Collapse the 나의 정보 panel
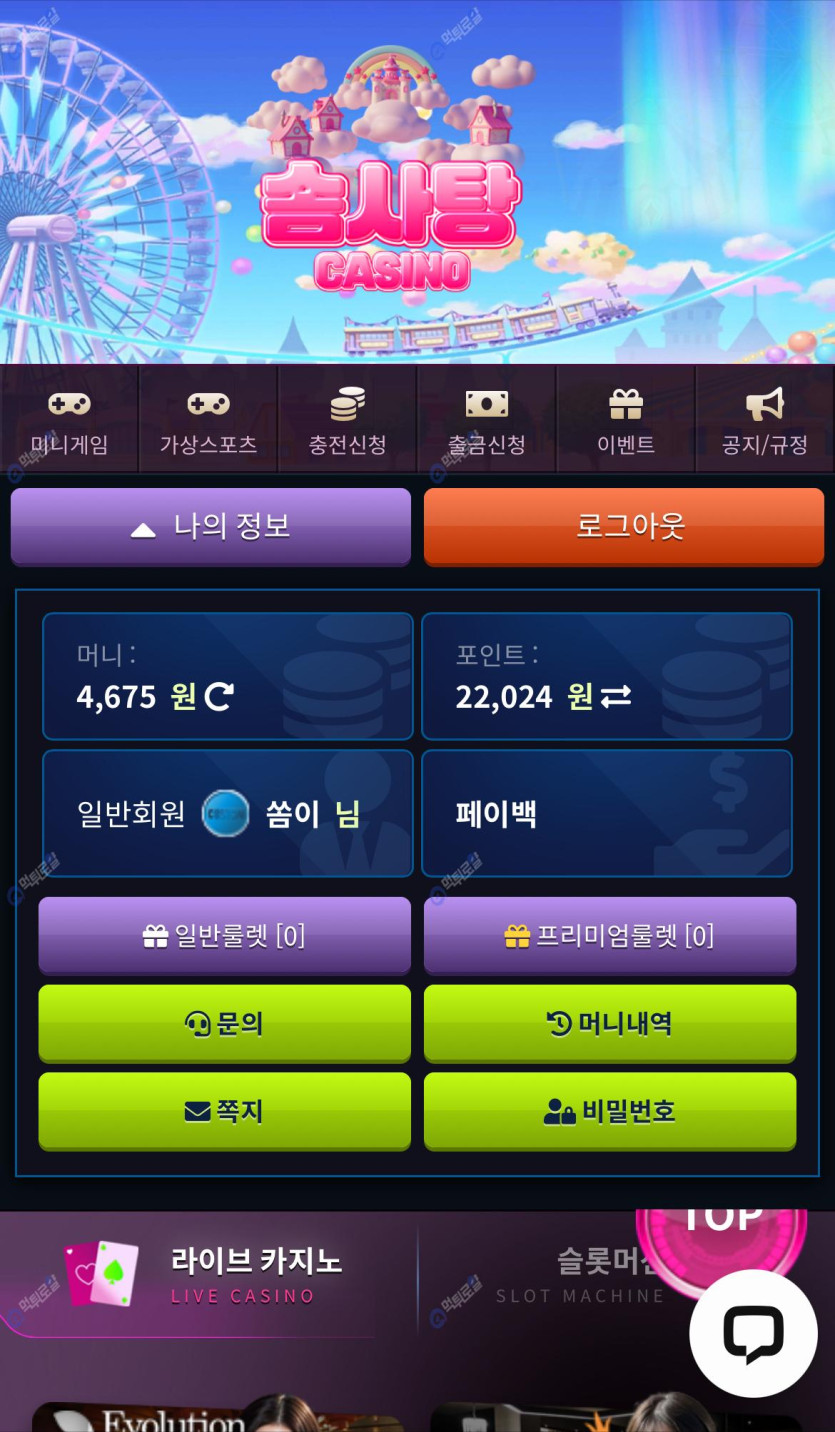835x1432 pixels. (x=211, y=527)
